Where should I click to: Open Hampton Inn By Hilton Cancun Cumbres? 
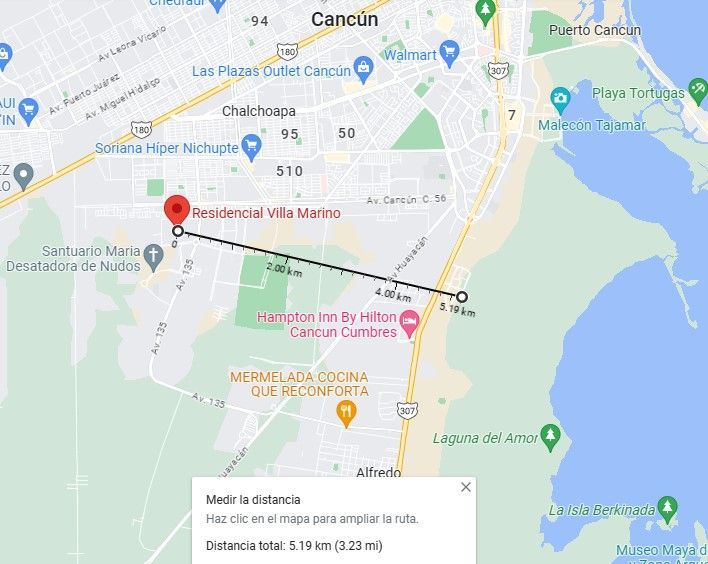coord(410,323)
